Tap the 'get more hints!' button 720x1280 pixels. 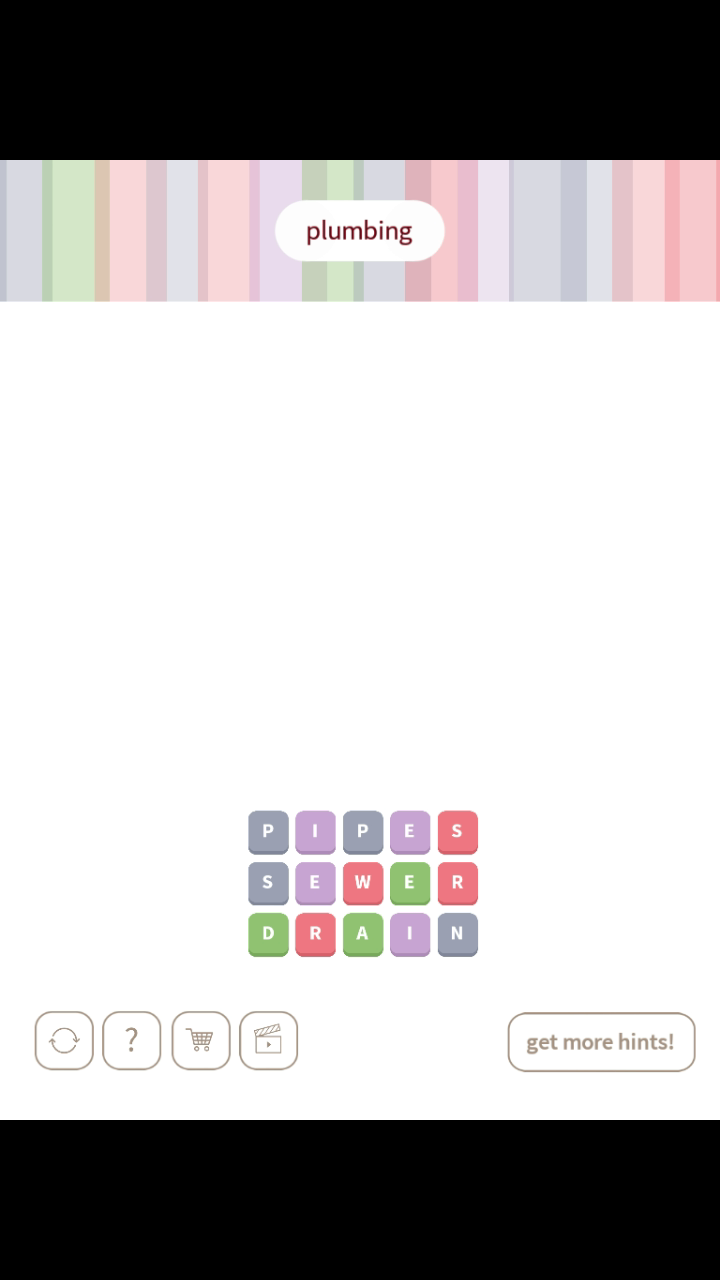[600, 1042]
